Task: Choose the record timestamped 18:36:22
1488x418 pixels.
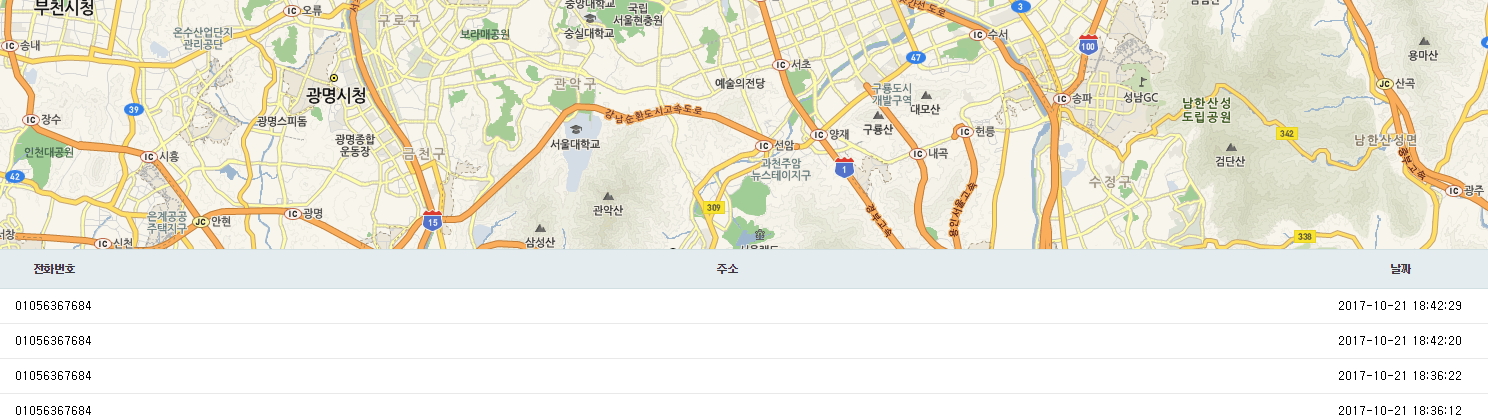Action: point(743,376)
